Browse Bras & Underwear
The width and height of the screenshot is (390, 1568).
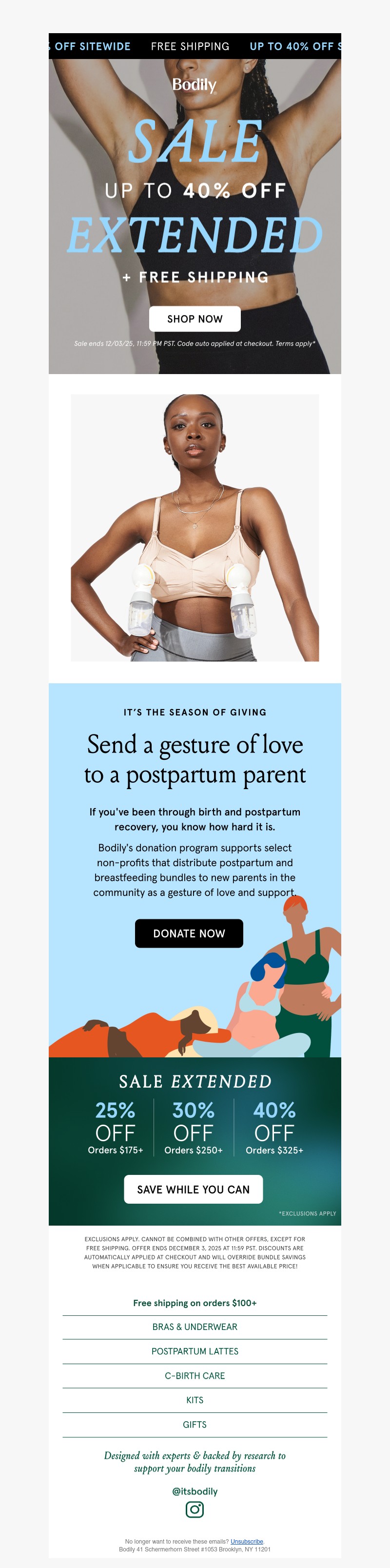(195, 1327)
